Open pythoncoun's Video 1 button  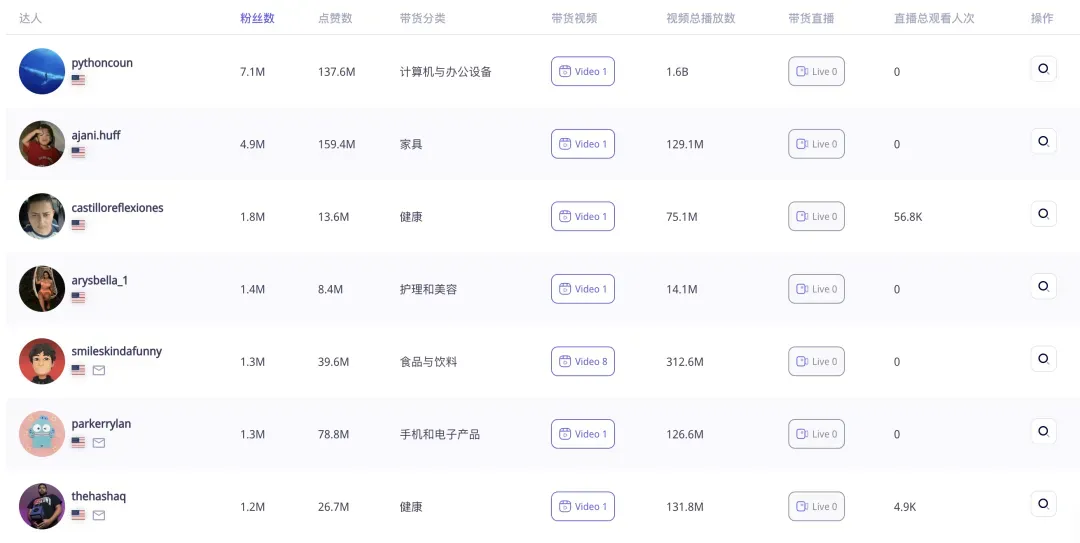[582, 72]
